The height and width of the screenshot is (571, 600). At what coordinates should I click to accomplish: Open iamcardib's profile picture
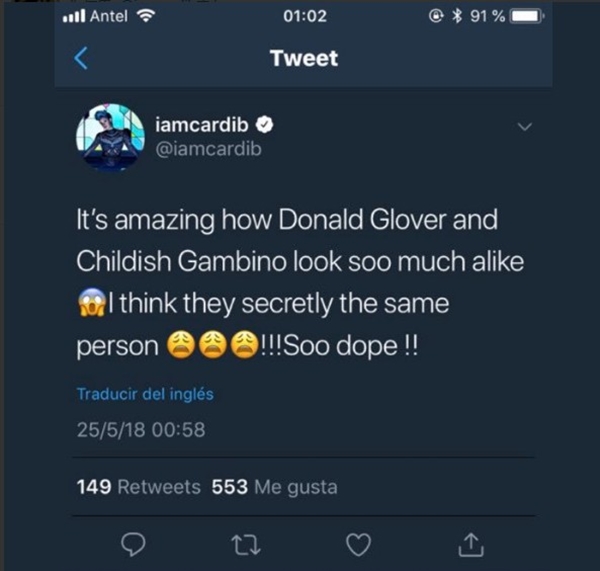pos(110,137)
